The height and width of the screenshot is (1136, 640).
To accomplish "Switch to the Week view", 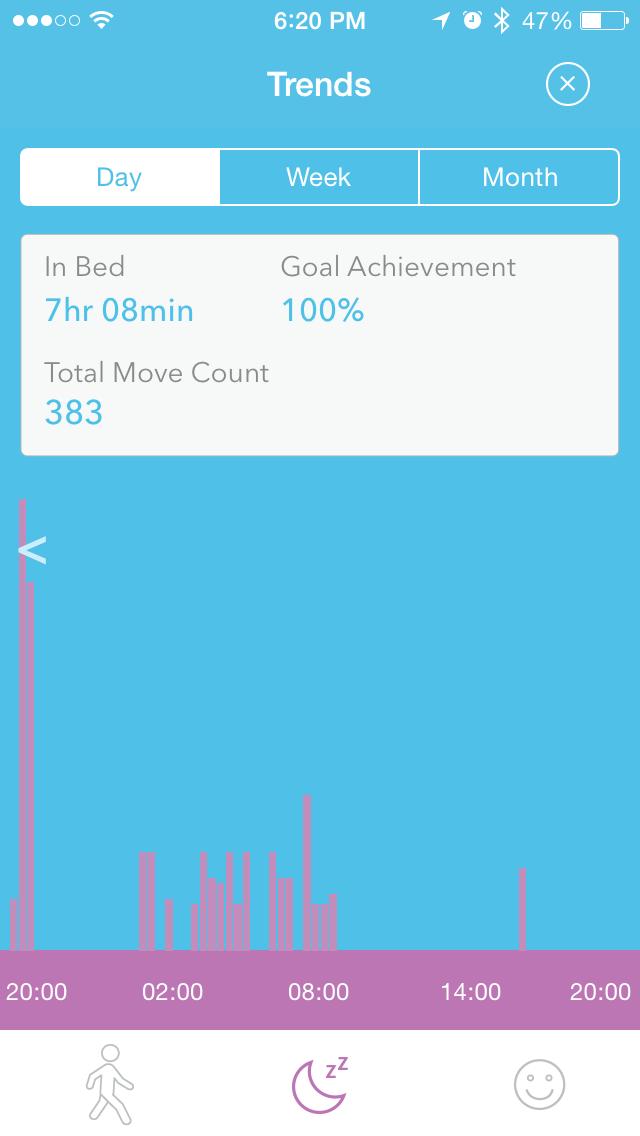I will (x=319, y=177).
